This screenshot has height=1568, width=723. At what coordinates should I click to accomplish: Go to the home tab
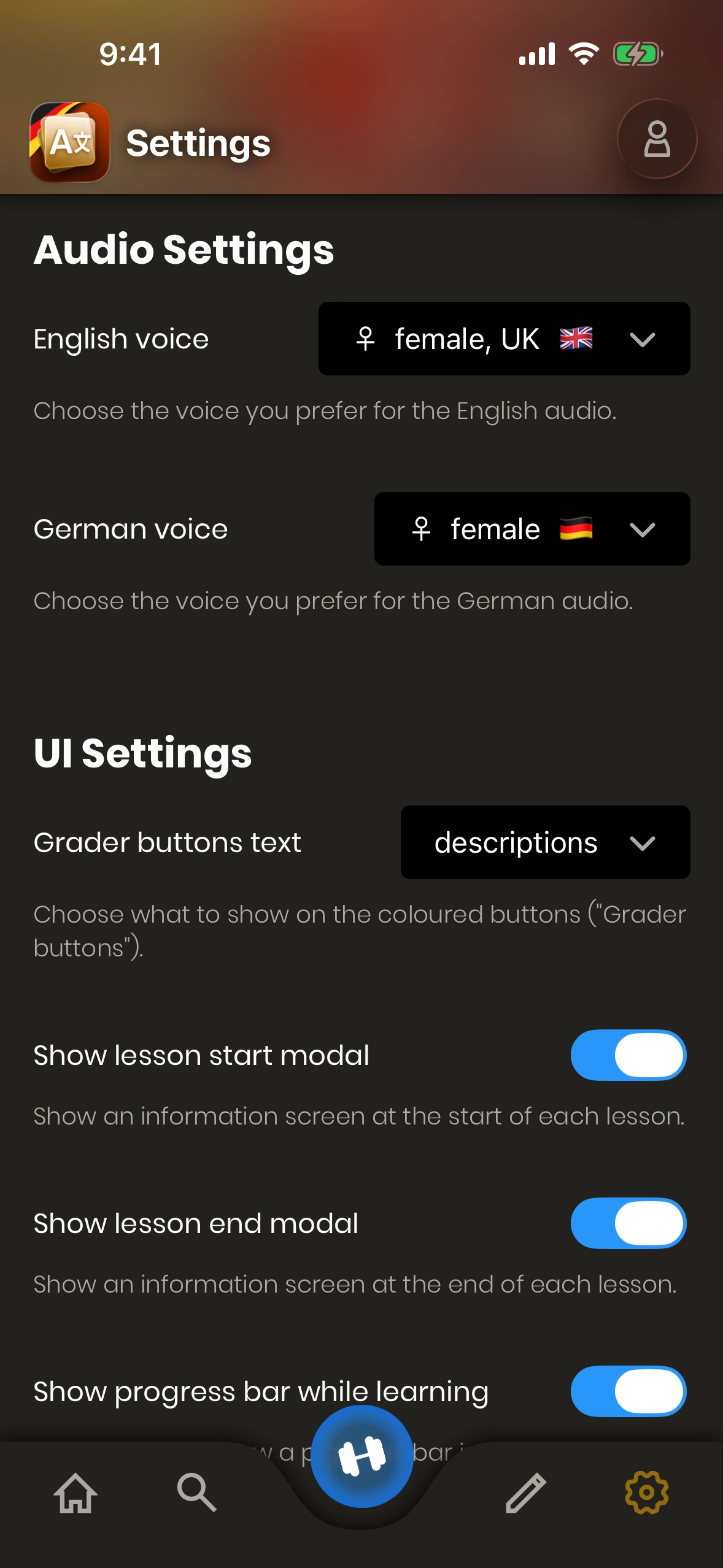[x=75, y=1493]
